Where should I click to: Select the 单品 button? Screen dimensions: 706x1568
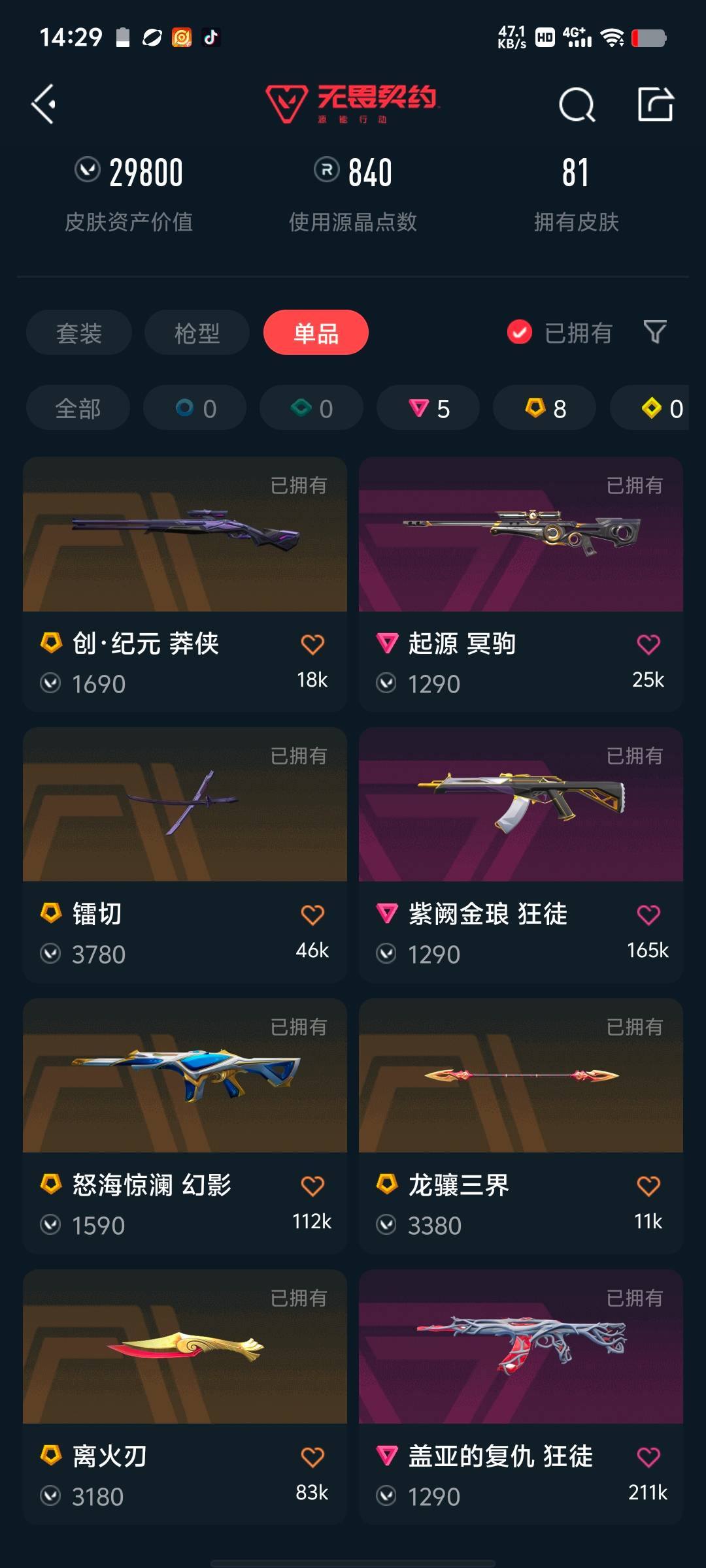(316, 333)
